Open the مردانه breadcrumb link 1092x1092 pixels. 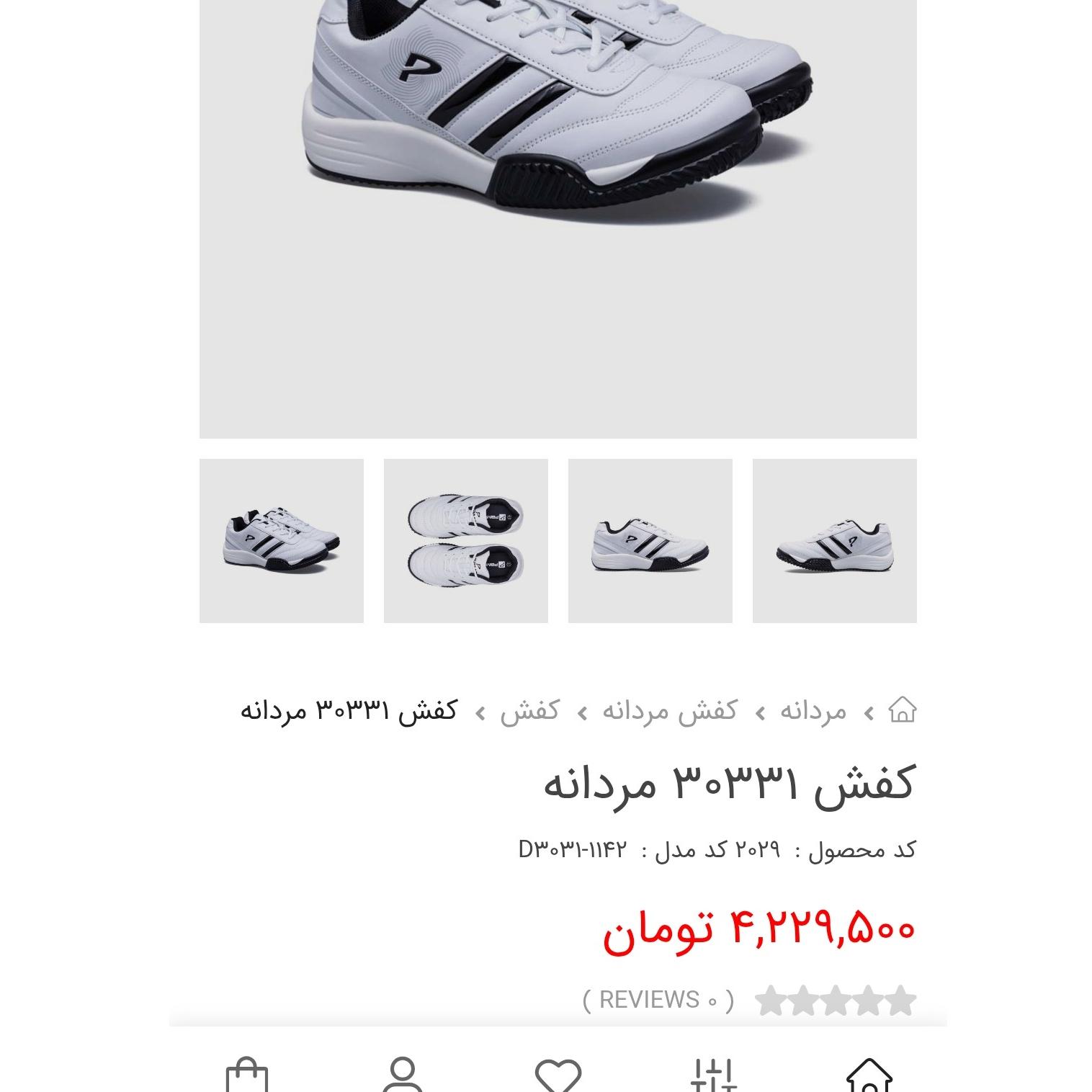pyautogui.click(x=813, y=711)
